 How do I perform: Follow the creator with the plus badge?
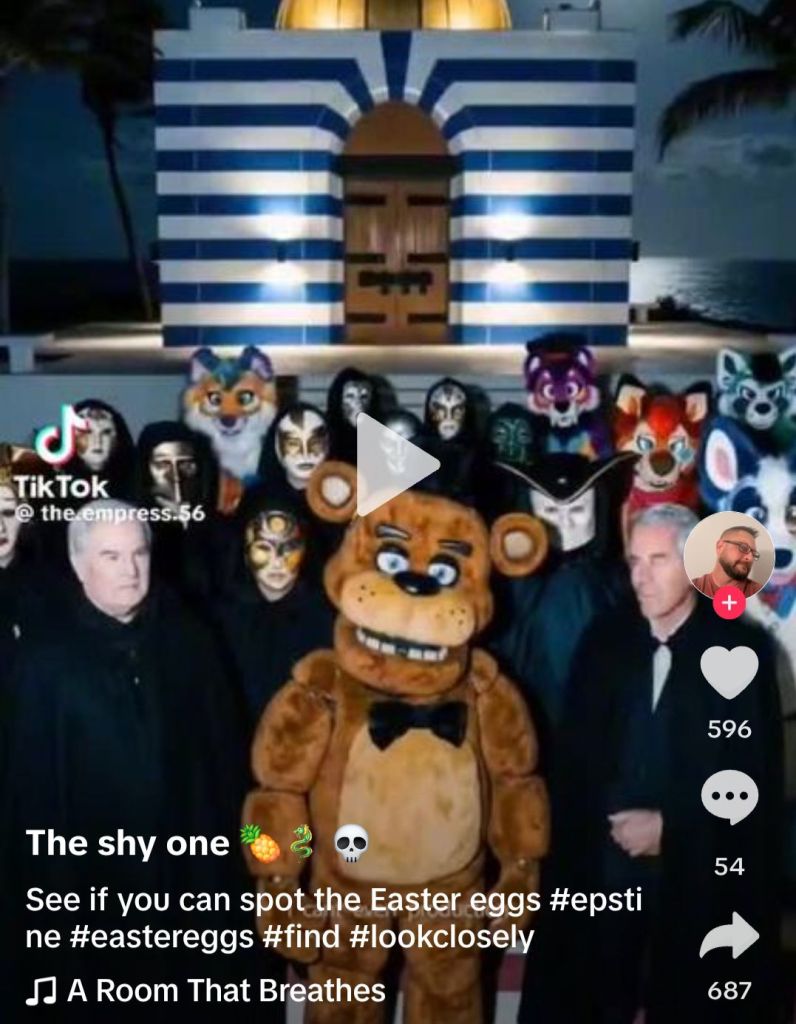tap(729, 603)
